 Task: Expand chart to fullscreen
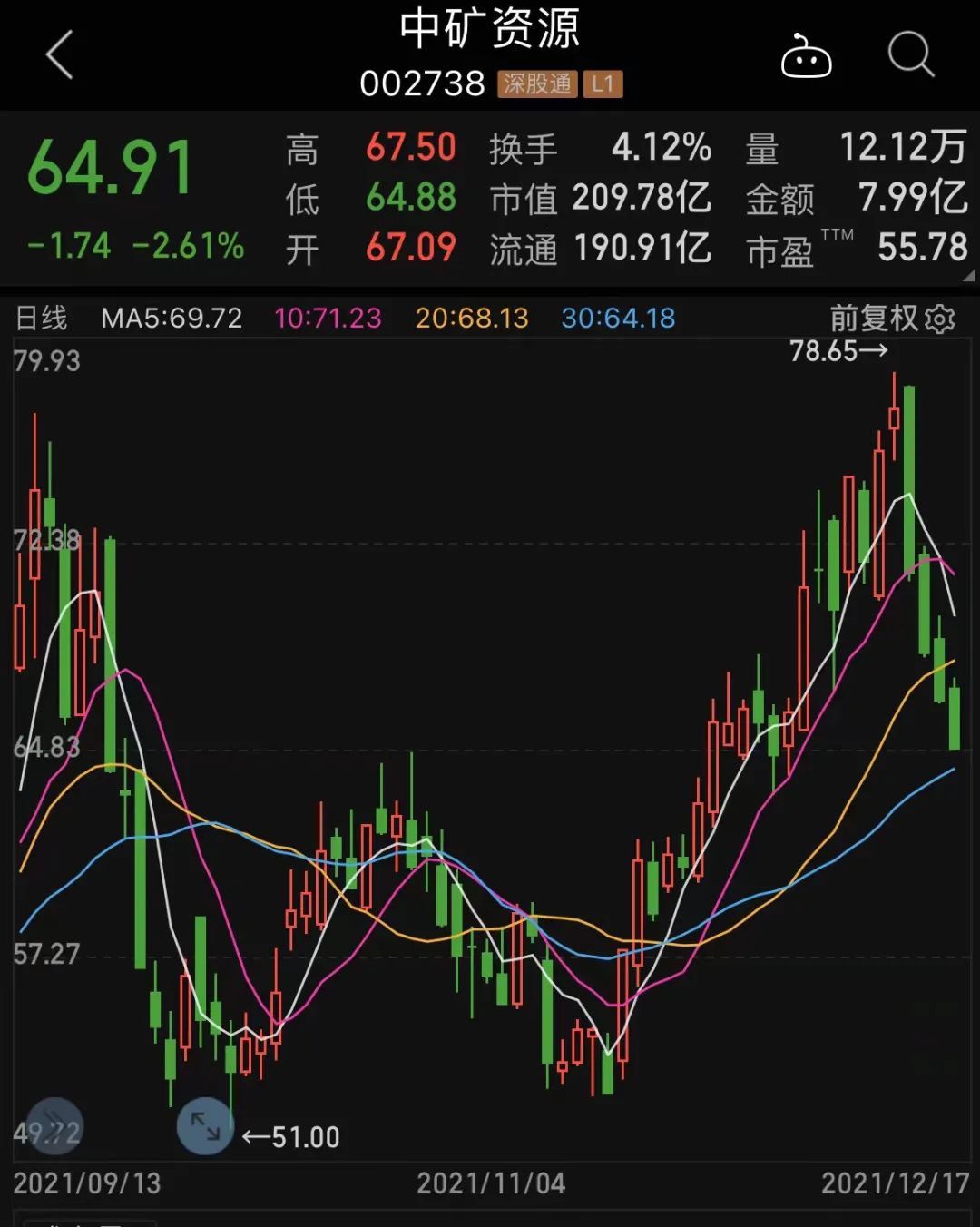(x=205, y=1126)
